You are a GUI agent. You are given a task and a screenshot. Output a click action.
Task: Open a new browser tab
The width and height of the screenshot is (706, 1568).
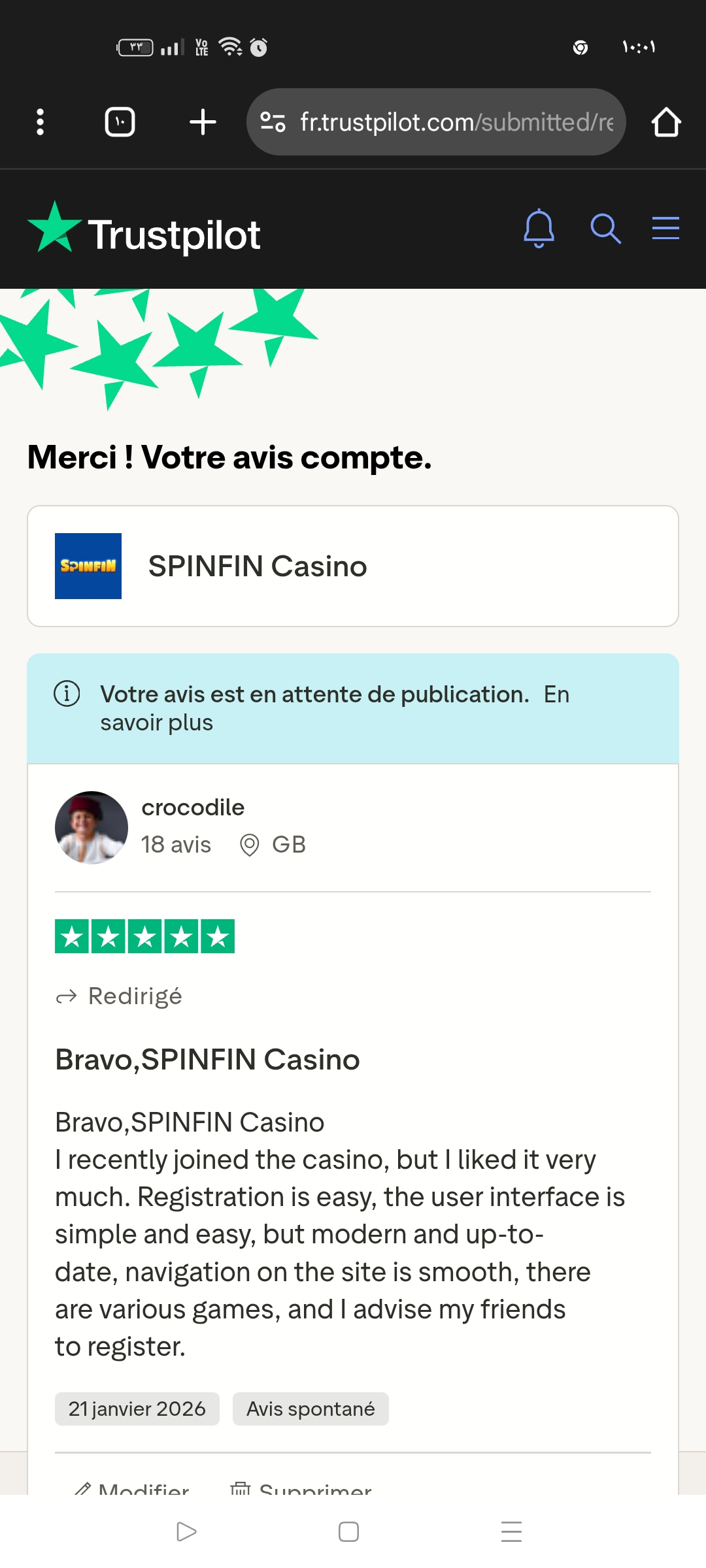tap(203, 122)
